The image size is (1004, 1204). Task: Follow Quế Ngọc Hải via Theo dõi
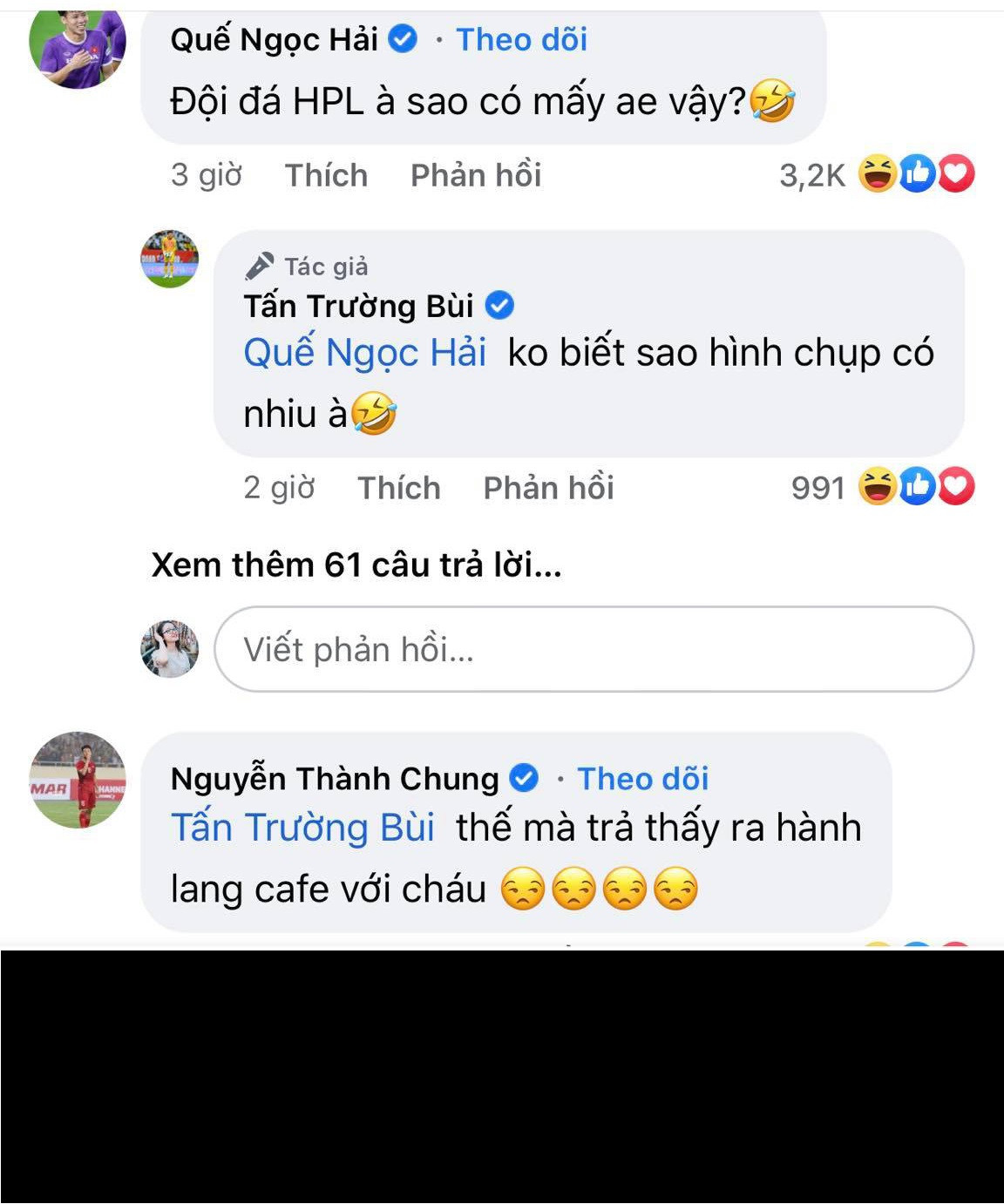pos(519,37)
